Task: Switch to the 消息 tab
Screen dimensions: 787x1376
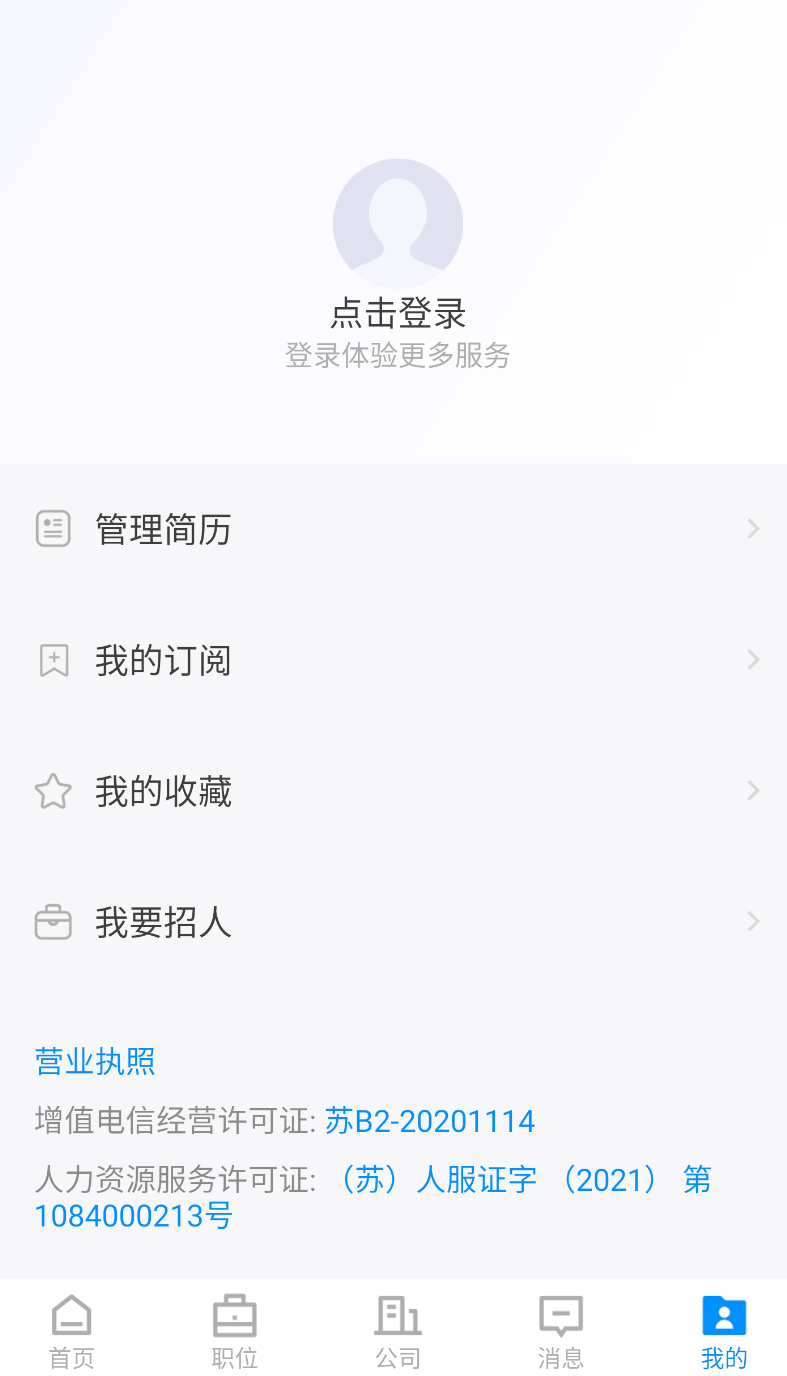Action: (x=560, y=1330)
